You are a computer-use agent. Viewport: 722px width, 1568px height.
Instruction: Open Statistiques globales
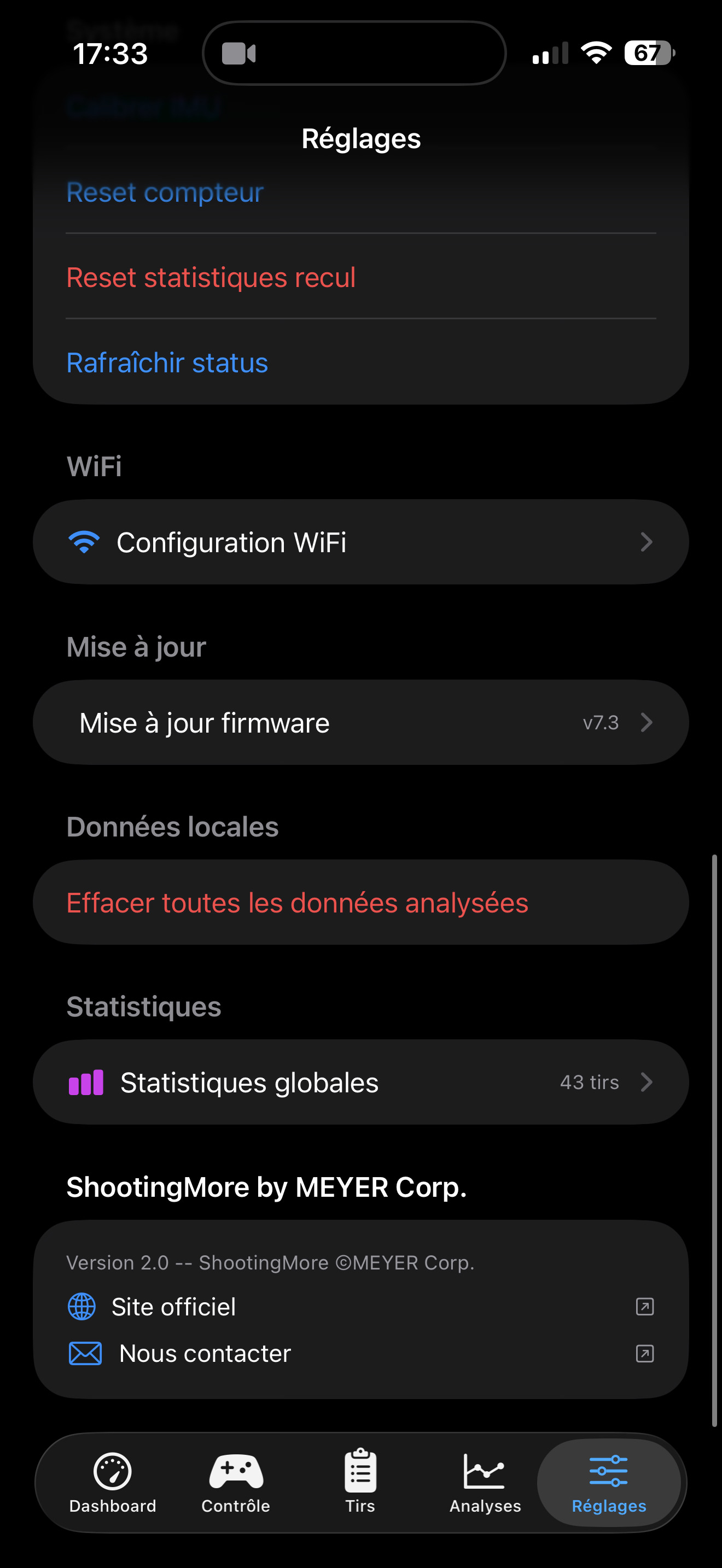[360, 1083]
